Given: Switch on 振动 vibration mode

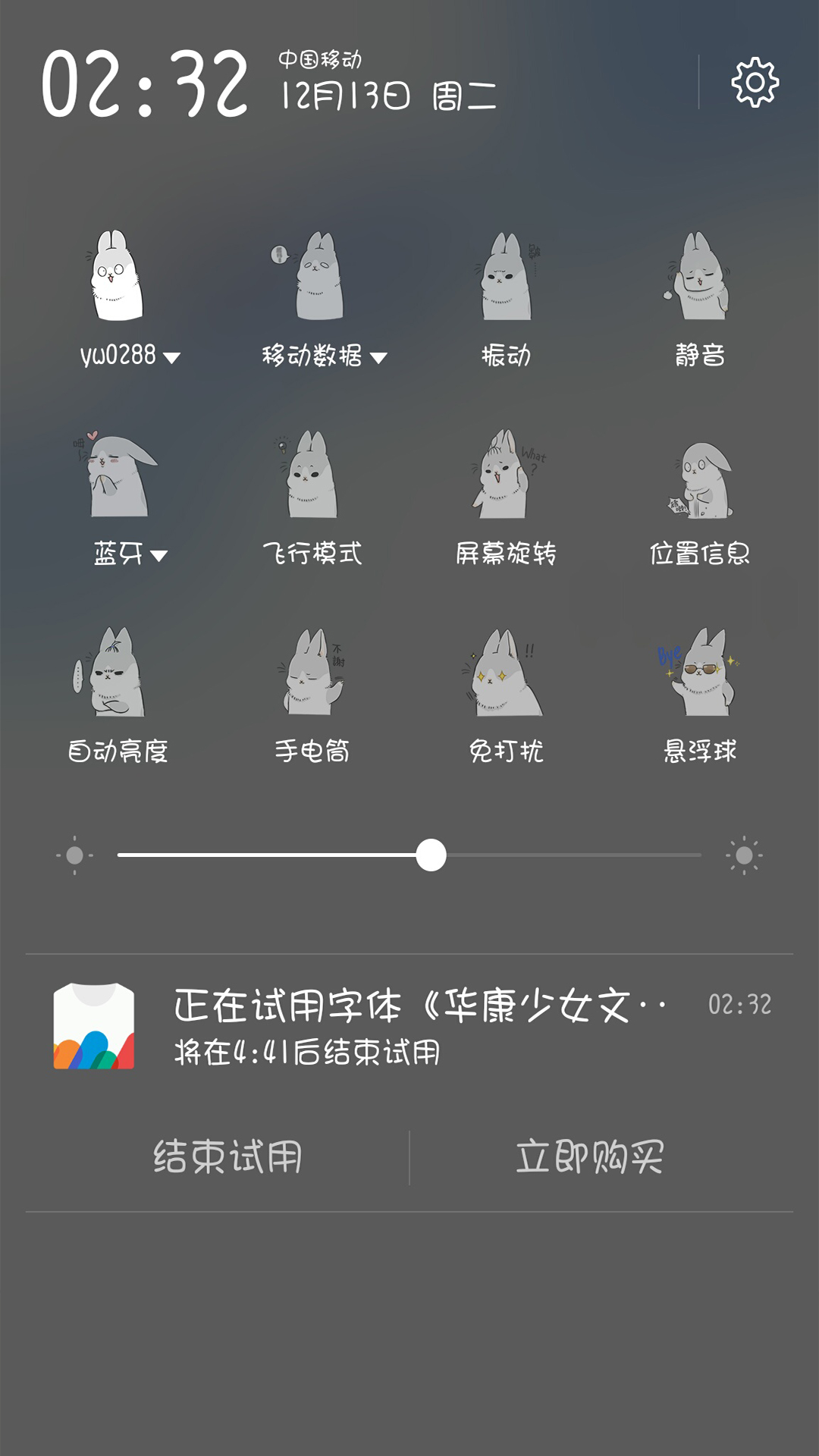Looking at the screenshot, I should click(x=506, y=277).
